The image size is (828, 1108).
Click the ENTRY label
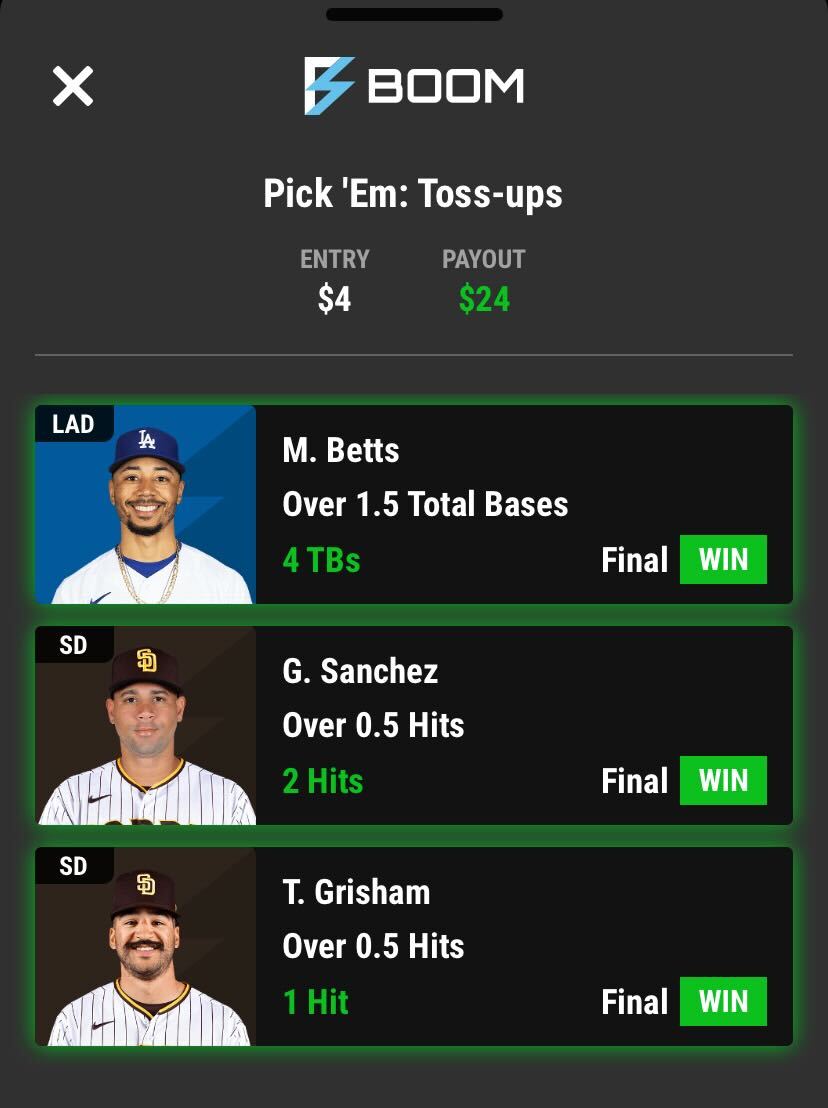point(335,259)
